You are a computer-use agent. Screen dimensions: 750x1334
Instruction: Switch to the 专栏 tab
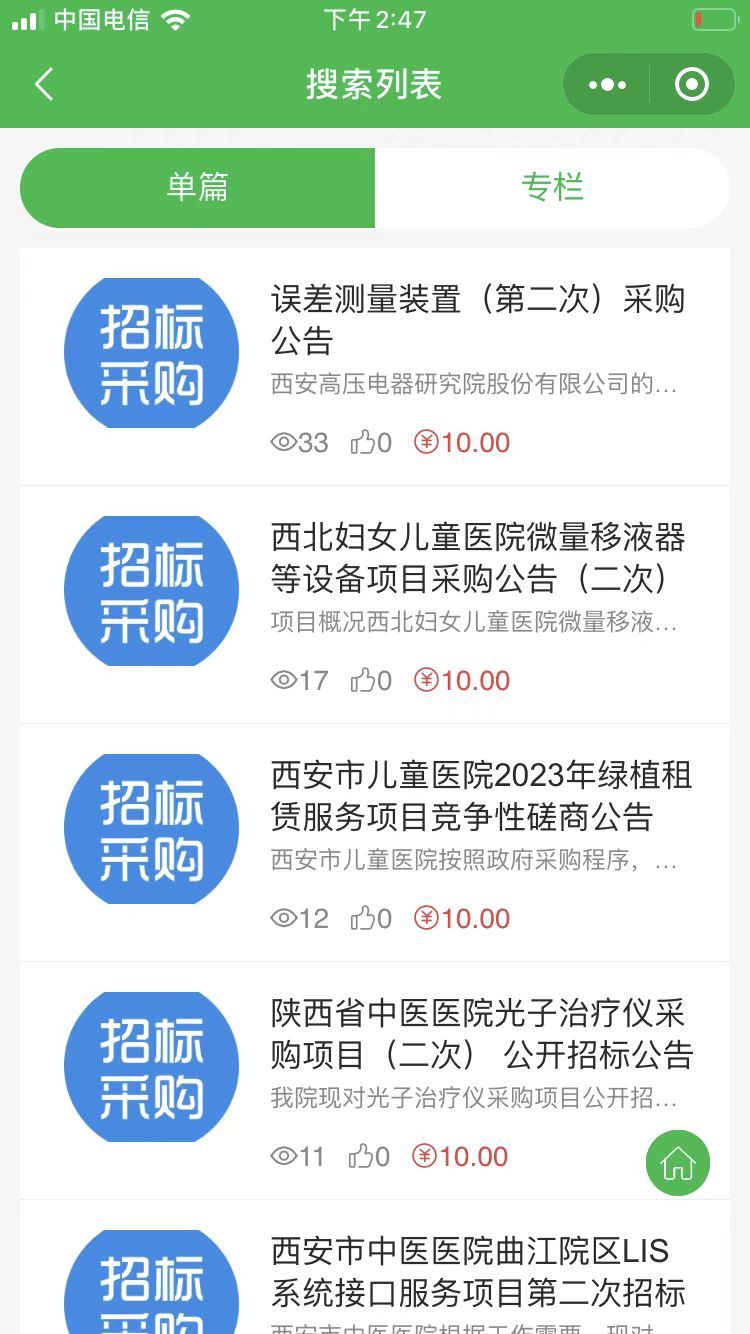tap(552, 188)
